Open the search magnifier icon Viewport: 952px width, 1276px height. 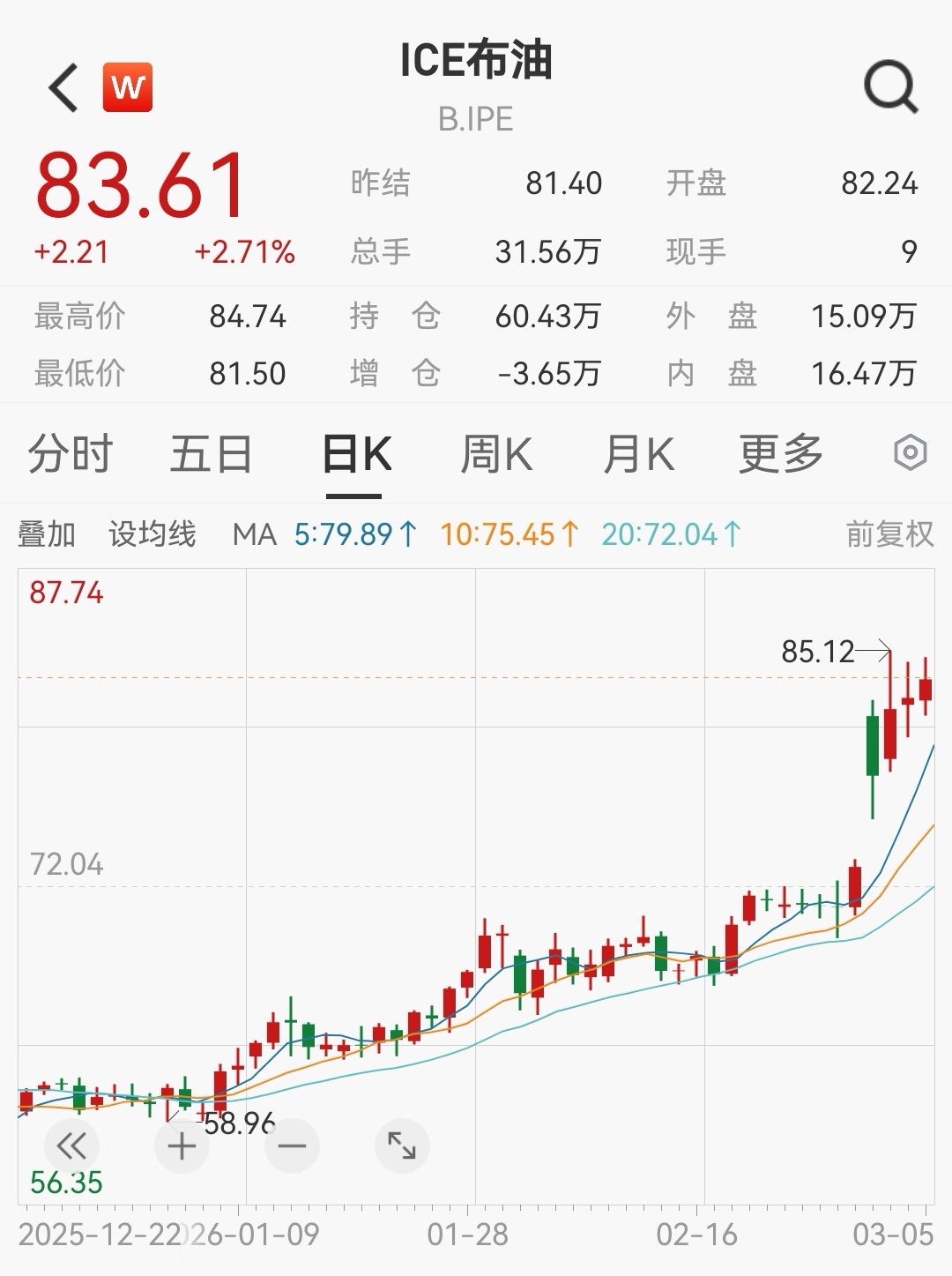coord(890,87)
